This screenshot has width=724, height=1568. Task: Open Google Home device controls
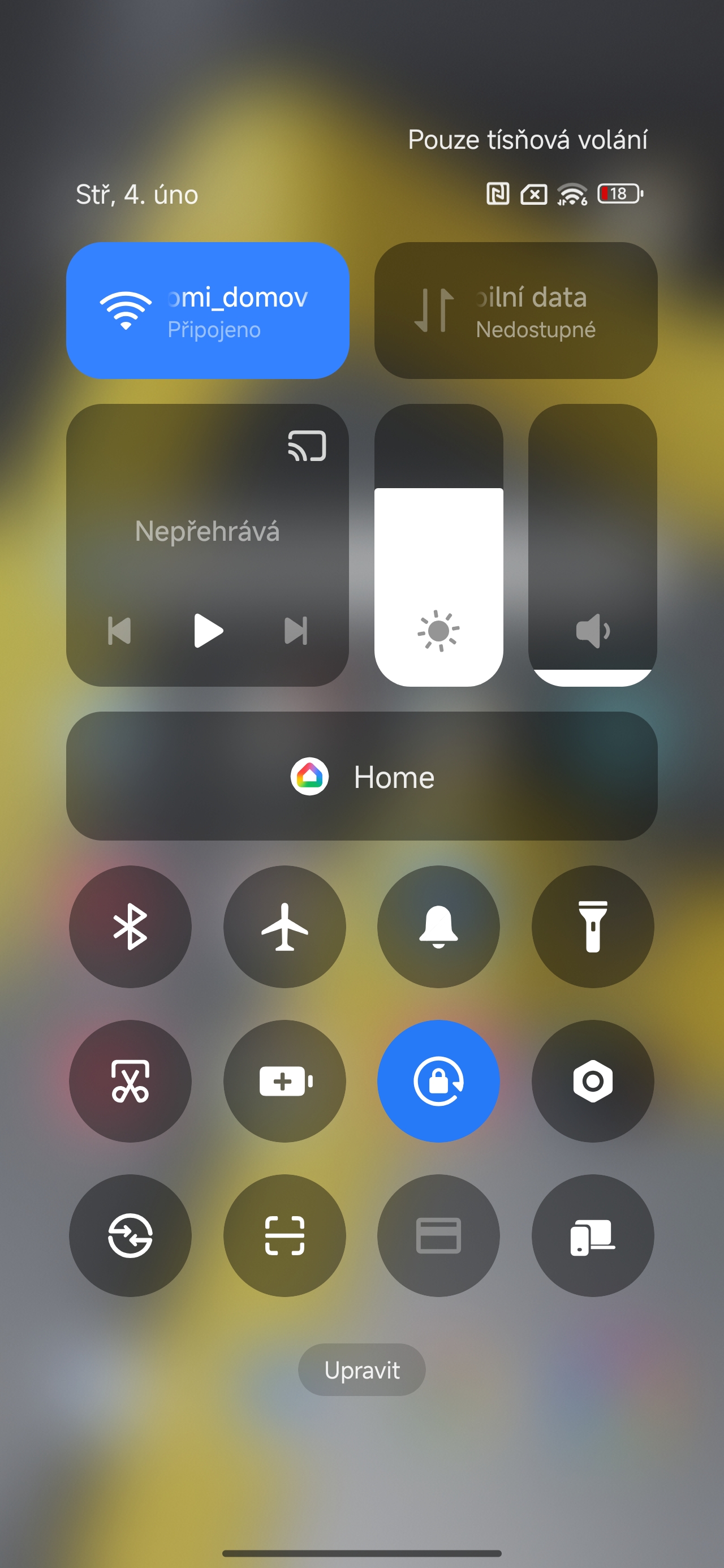pos(361,776)
